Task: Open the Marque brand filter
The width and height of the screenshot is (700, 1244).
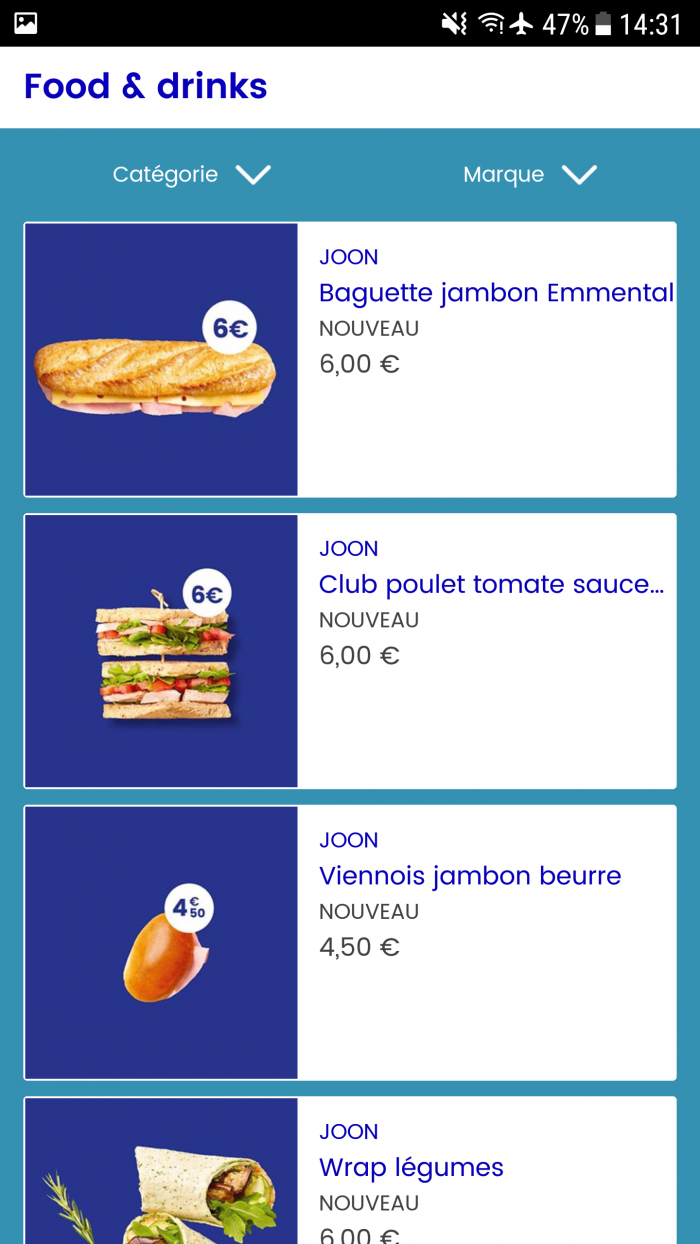Action: coord(529,175)
